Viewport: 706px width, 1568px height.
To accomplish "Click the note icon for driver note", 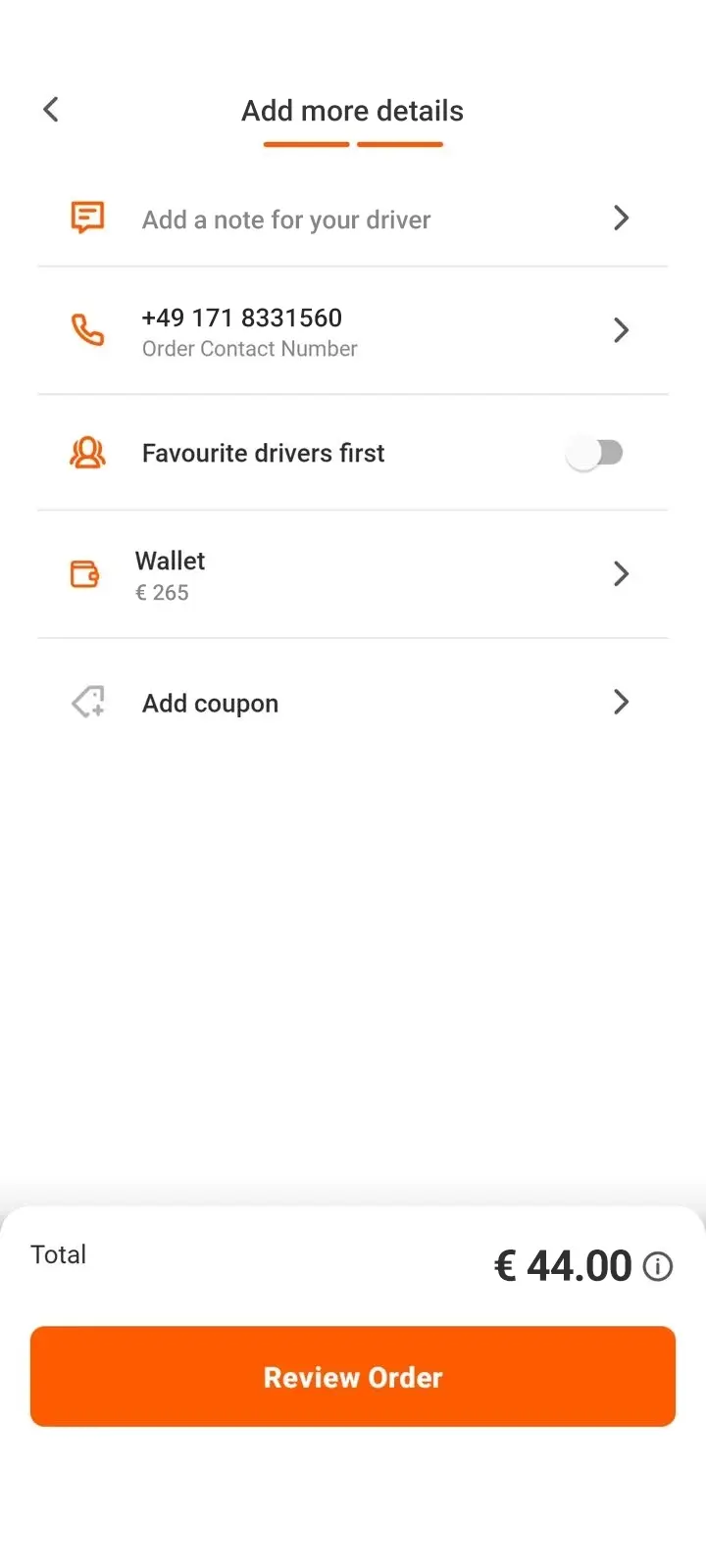I will pyautogui.click(x=87, y=217).
